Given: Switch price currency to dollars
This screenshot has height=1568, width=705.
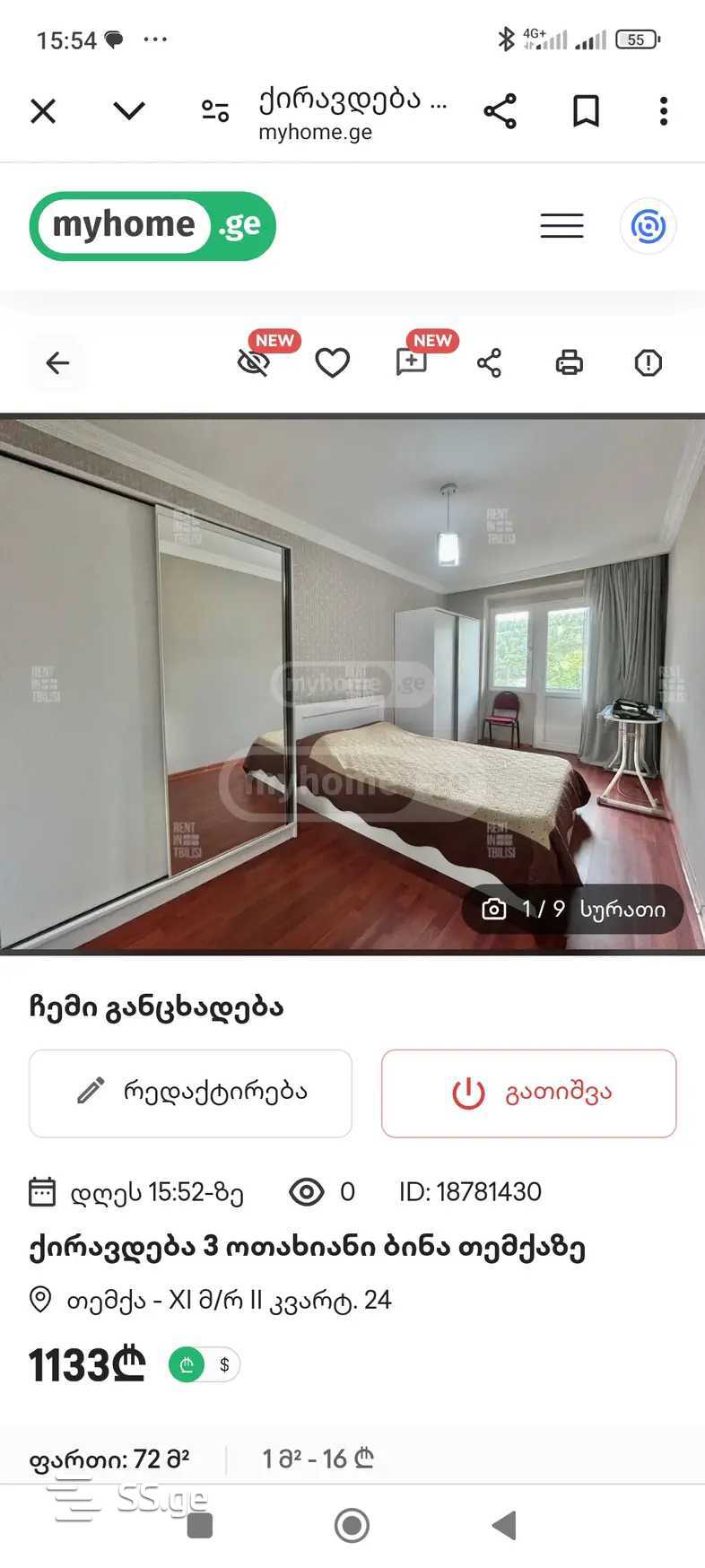Looking at the screenshot, I should (x=224, y=1364).
